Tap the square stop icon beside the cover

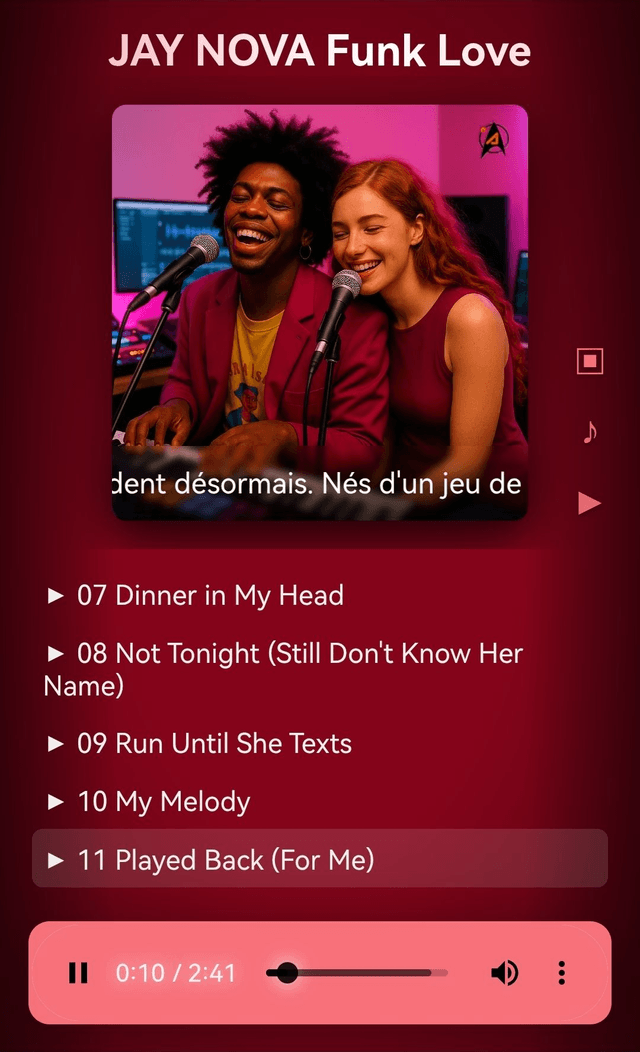590,361
